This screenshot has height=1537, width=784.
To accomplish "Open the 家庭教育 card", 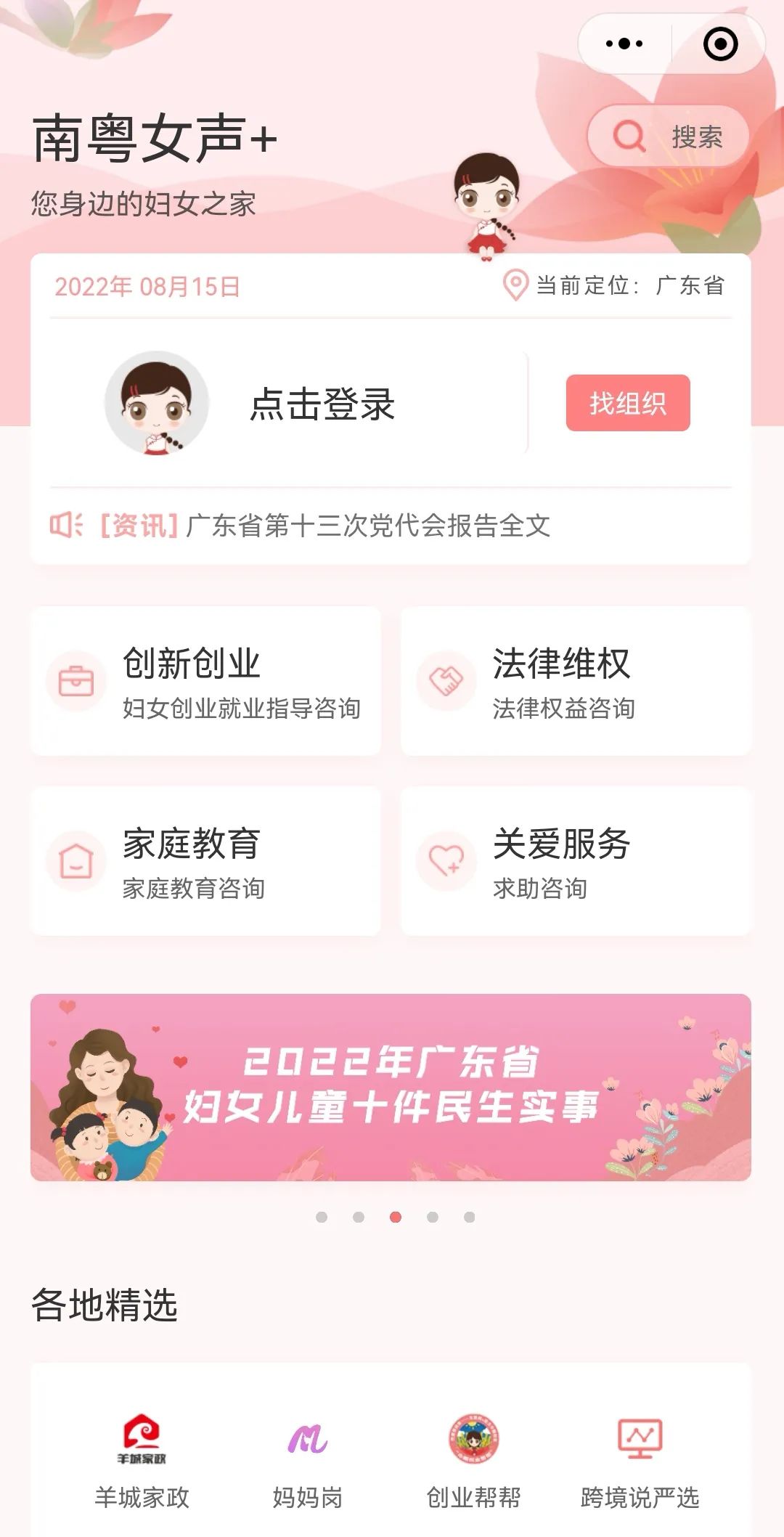I will point(205,861).
